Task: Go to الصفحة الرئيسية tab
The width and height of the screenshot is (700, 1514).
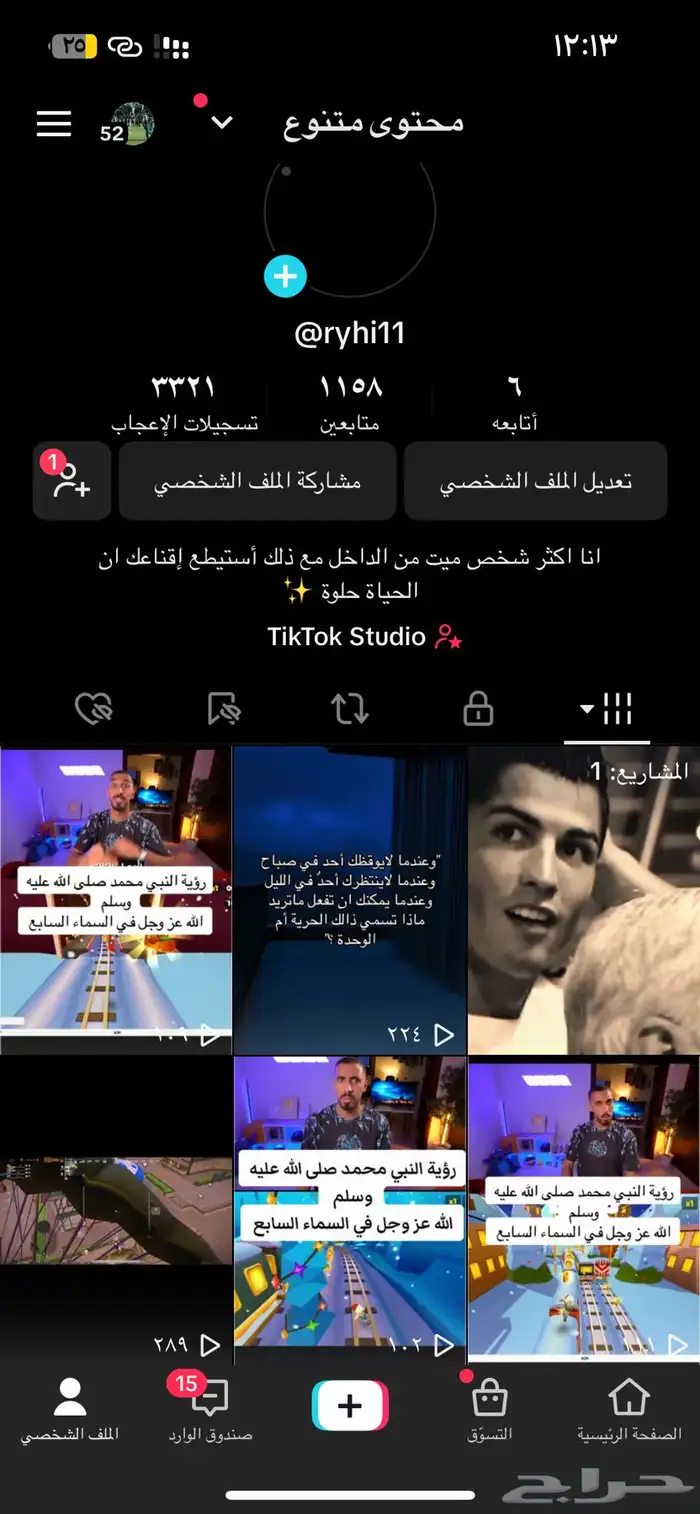Action: (x=629, y=1410)
